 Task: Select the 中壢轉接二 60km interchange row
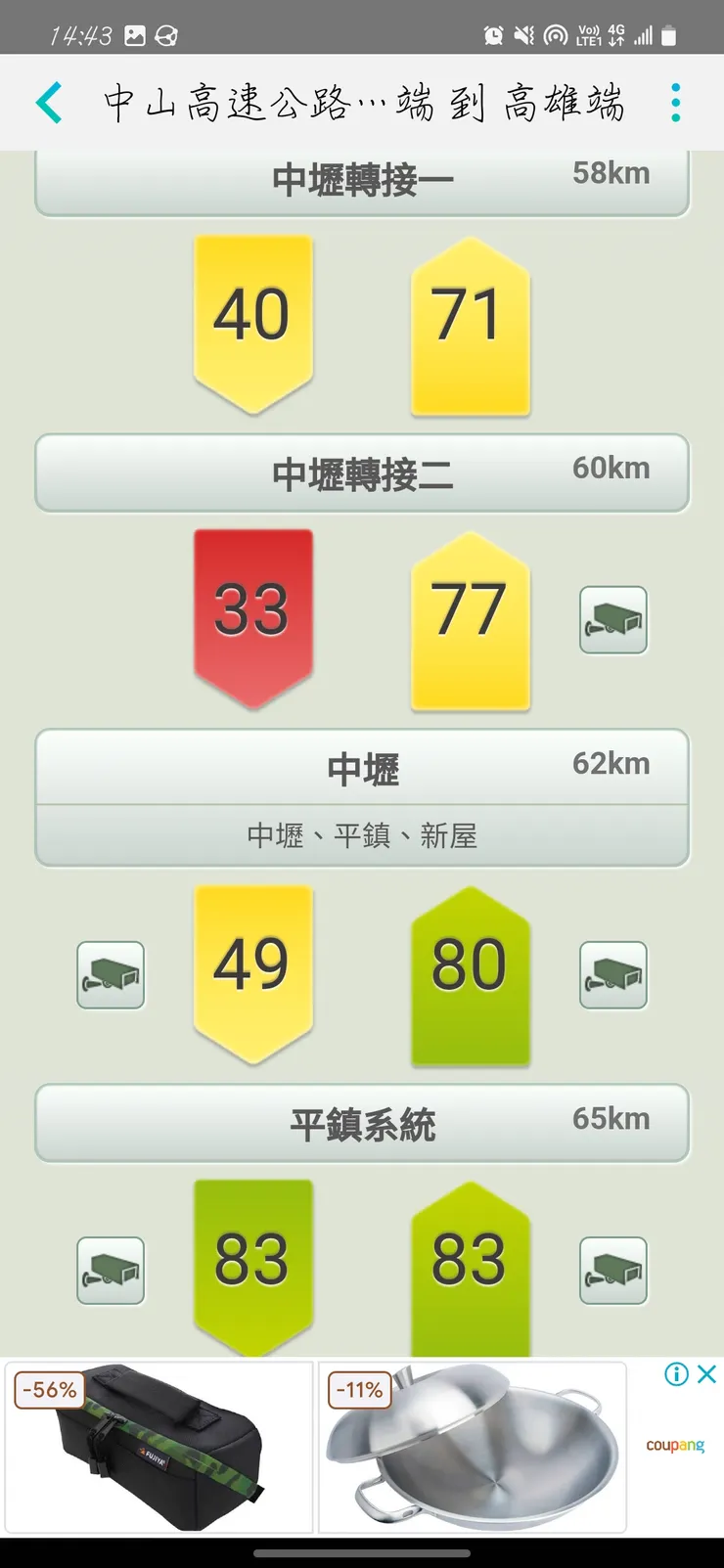coord(362,474)
